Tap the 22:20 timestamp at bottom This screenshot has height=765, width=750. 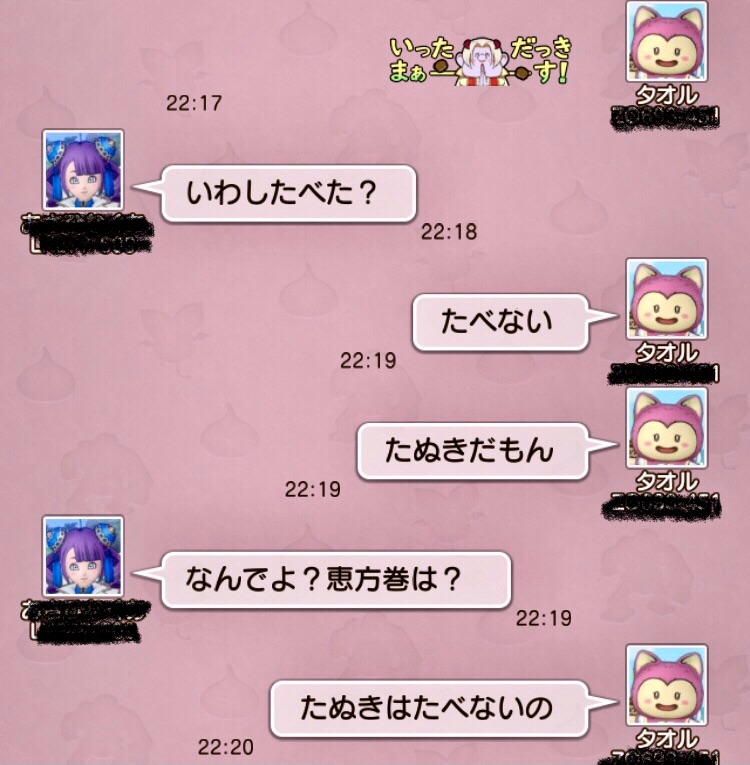coord(228,747)
